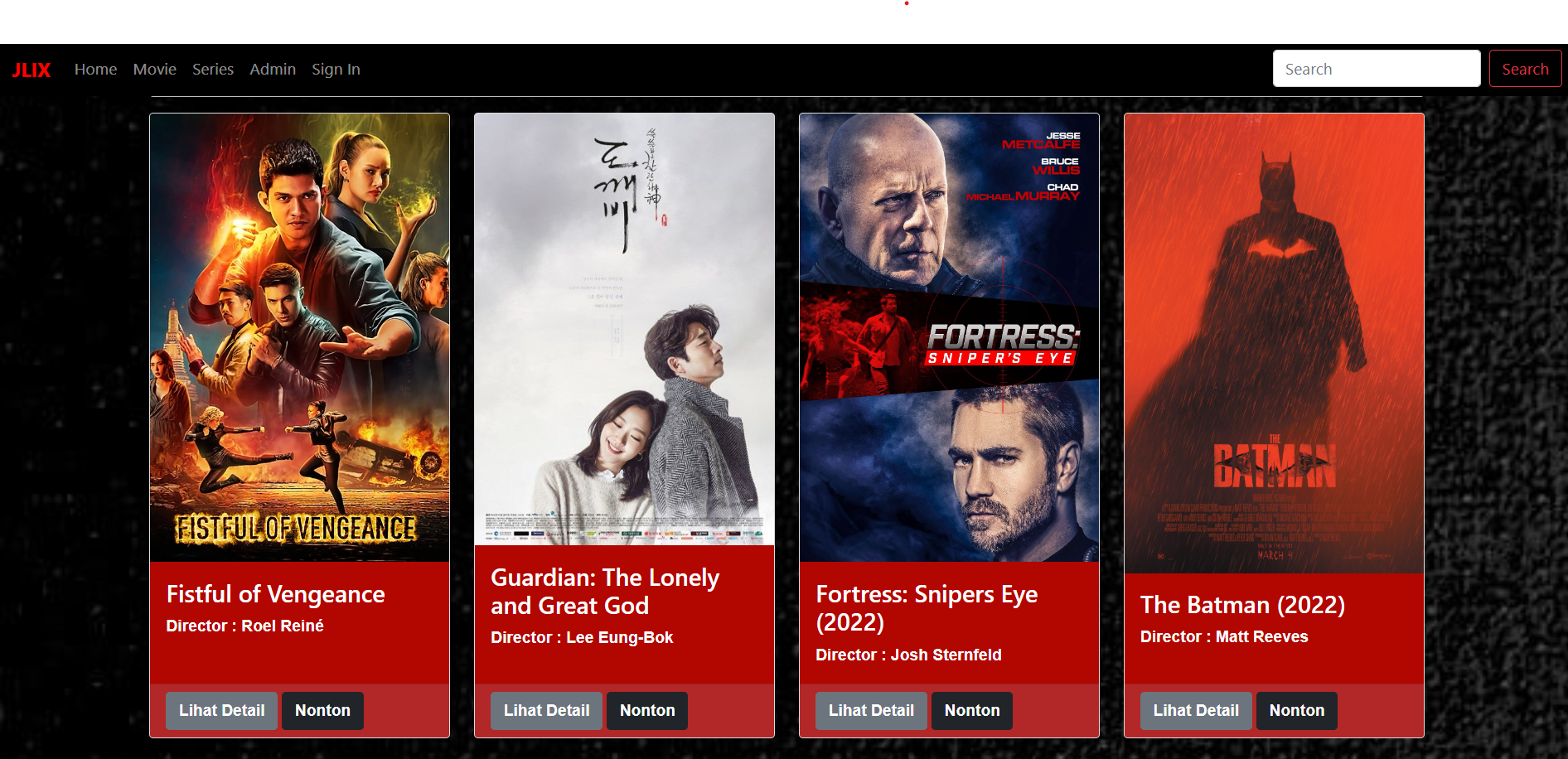Tap Nonton under Guardian: The Lonely and Great God
Image resolution: width=1568 pixels, height=759 pixels.
pos(647,710)
